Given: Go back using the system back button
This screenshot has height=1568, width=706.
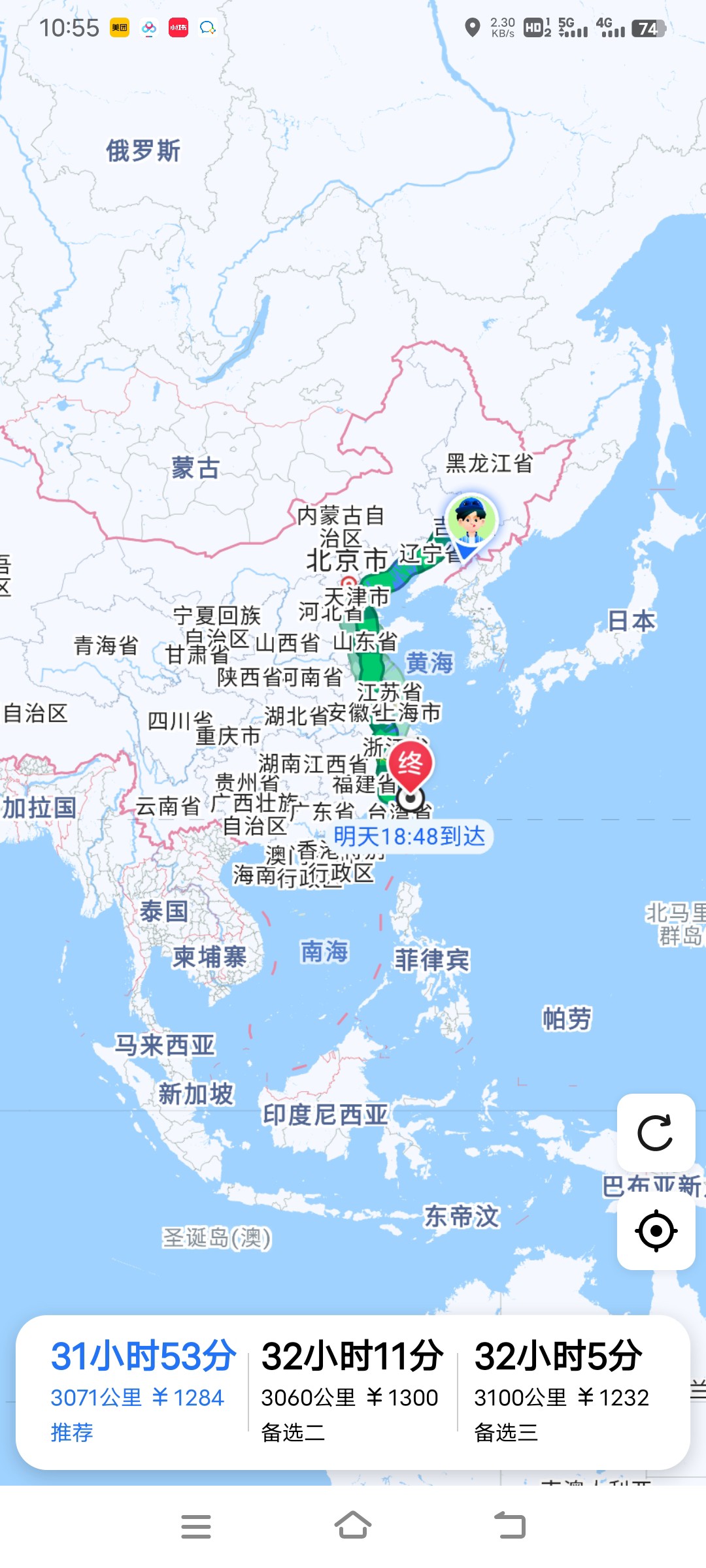Looking at the screenshot, I should pos(510,1526).
